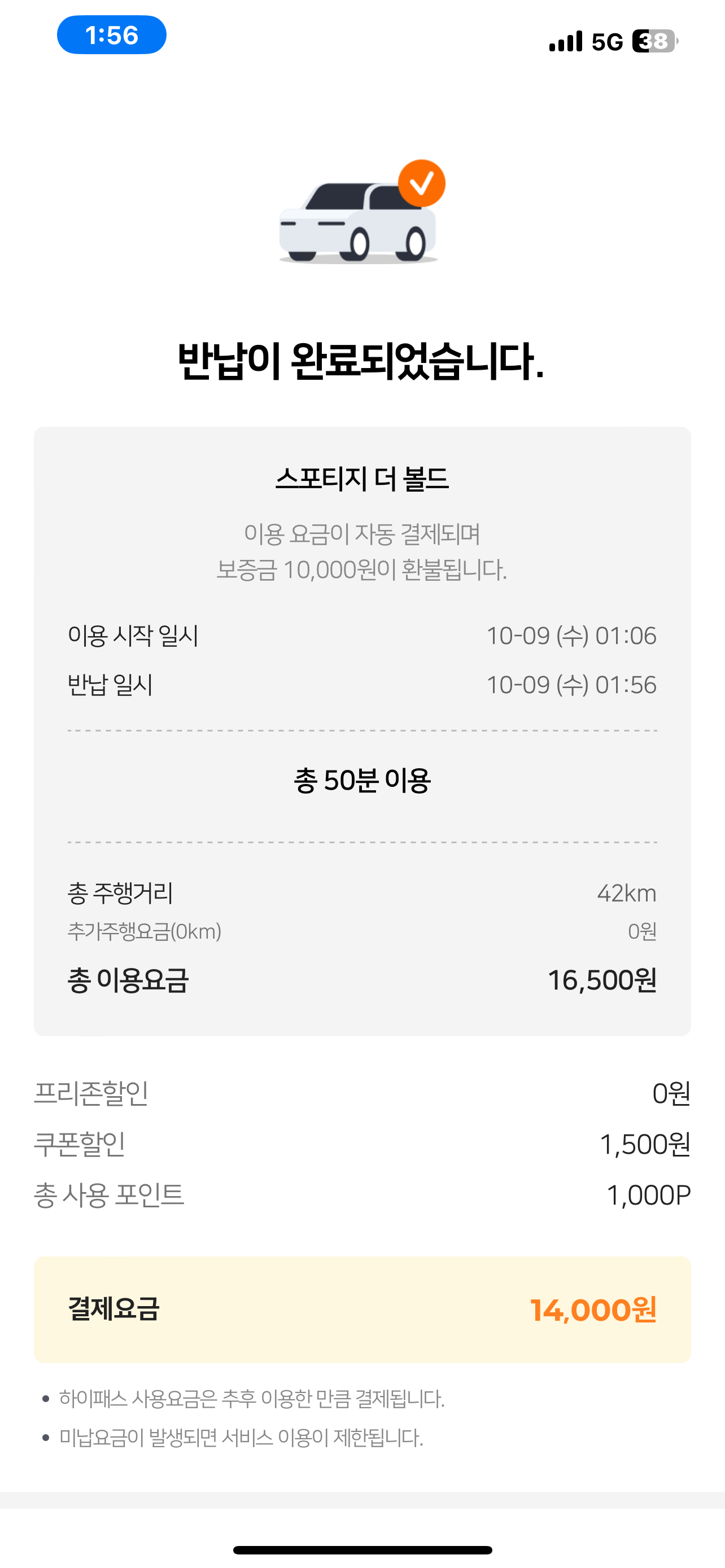Click the blue time pill showing 1:56
Image resolution: width=725 pixels, height=1568 pixels.
click(111, 37)
